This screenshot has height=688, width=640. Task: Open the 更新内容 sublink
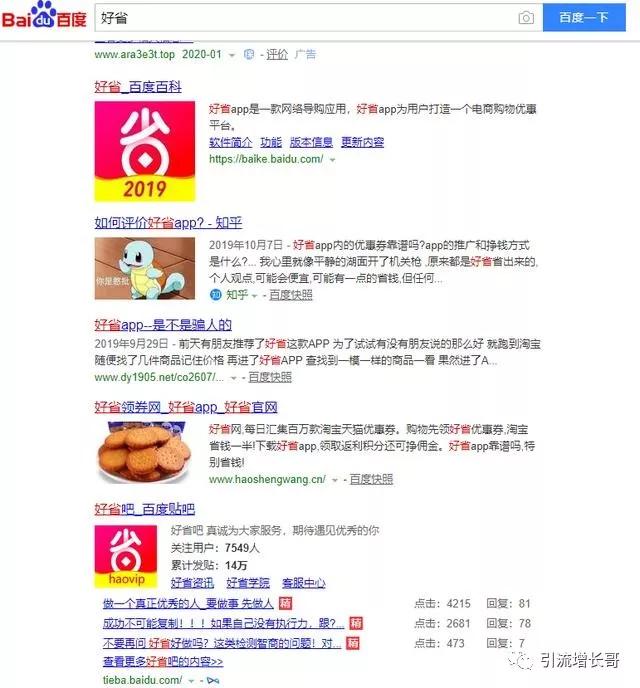pos(361,142)
